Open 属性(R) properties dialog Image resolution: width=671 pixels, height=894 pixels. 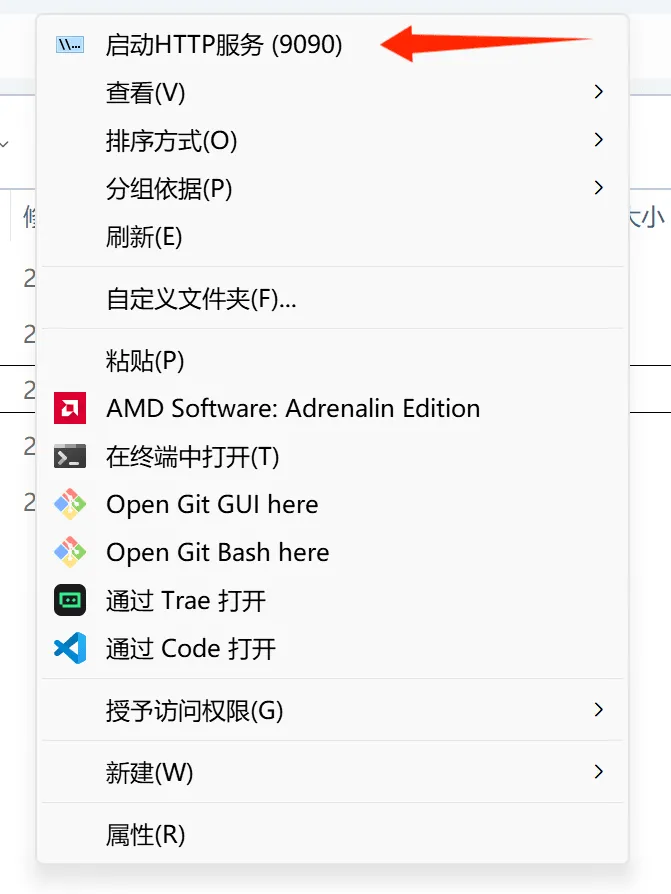145,834
